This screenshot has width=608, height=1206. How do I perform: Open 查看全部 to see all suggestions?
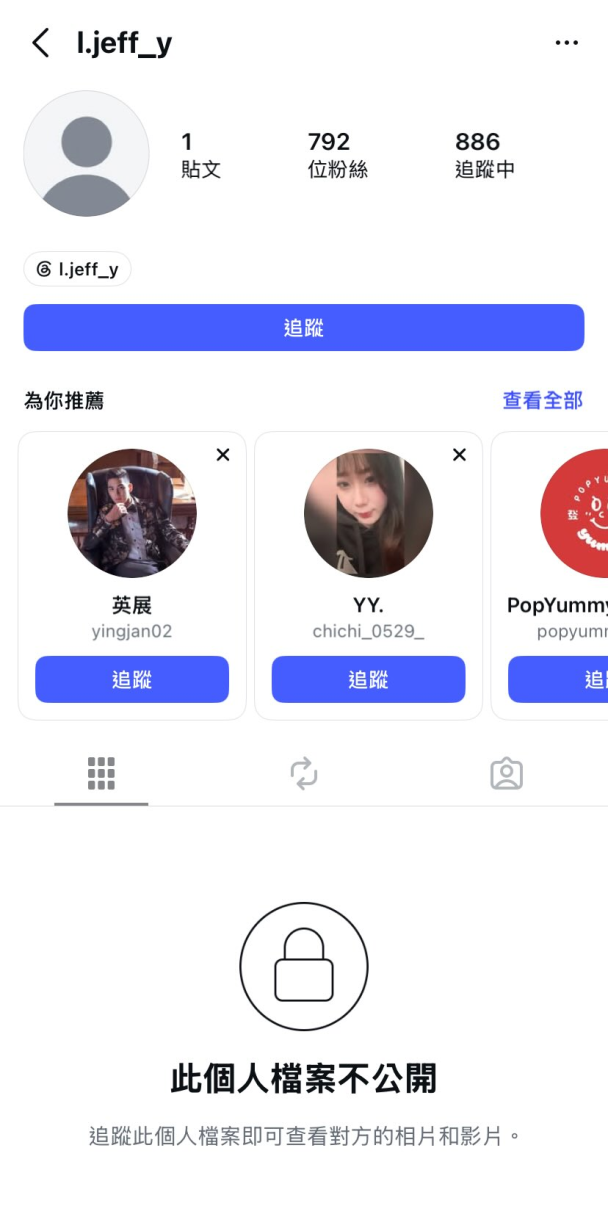542,400
